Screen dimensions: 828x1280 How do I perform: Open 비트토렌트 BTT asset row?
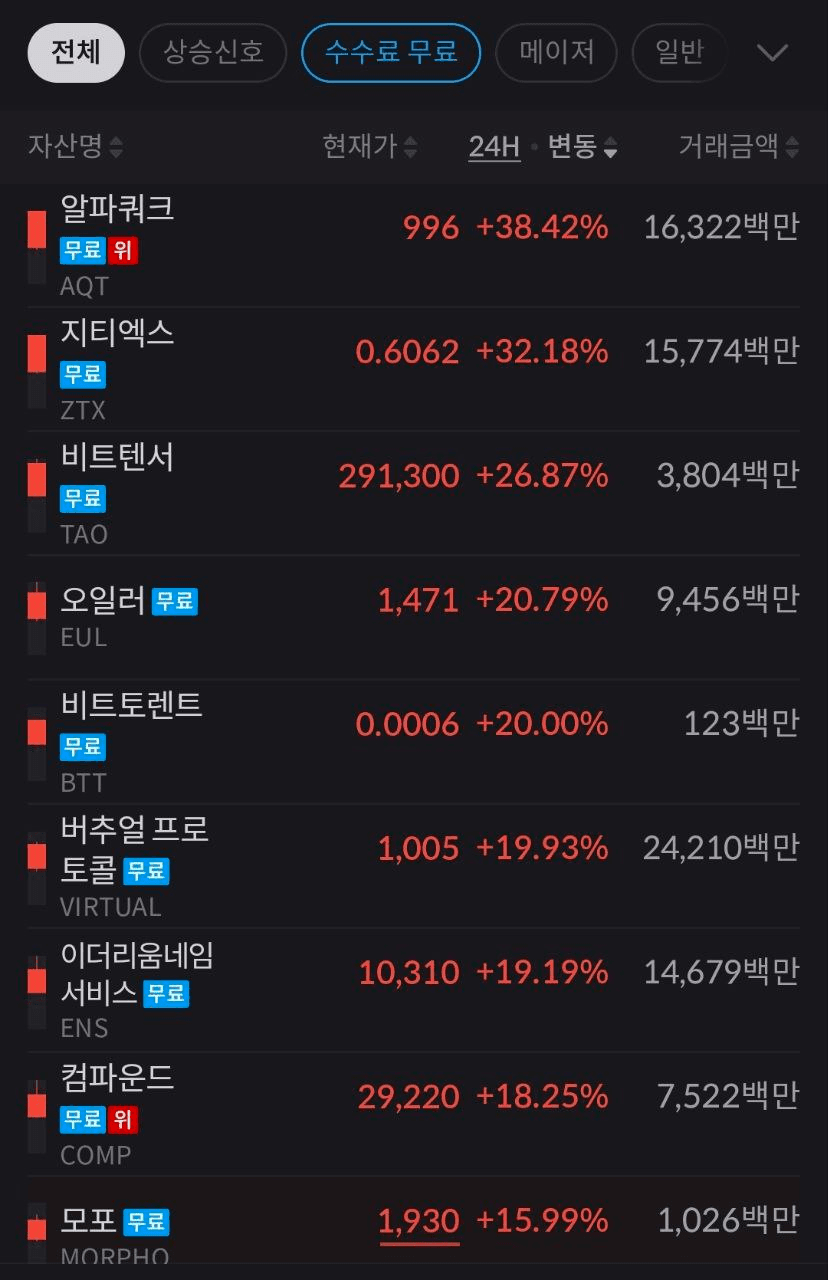click(x=414, y=740)
